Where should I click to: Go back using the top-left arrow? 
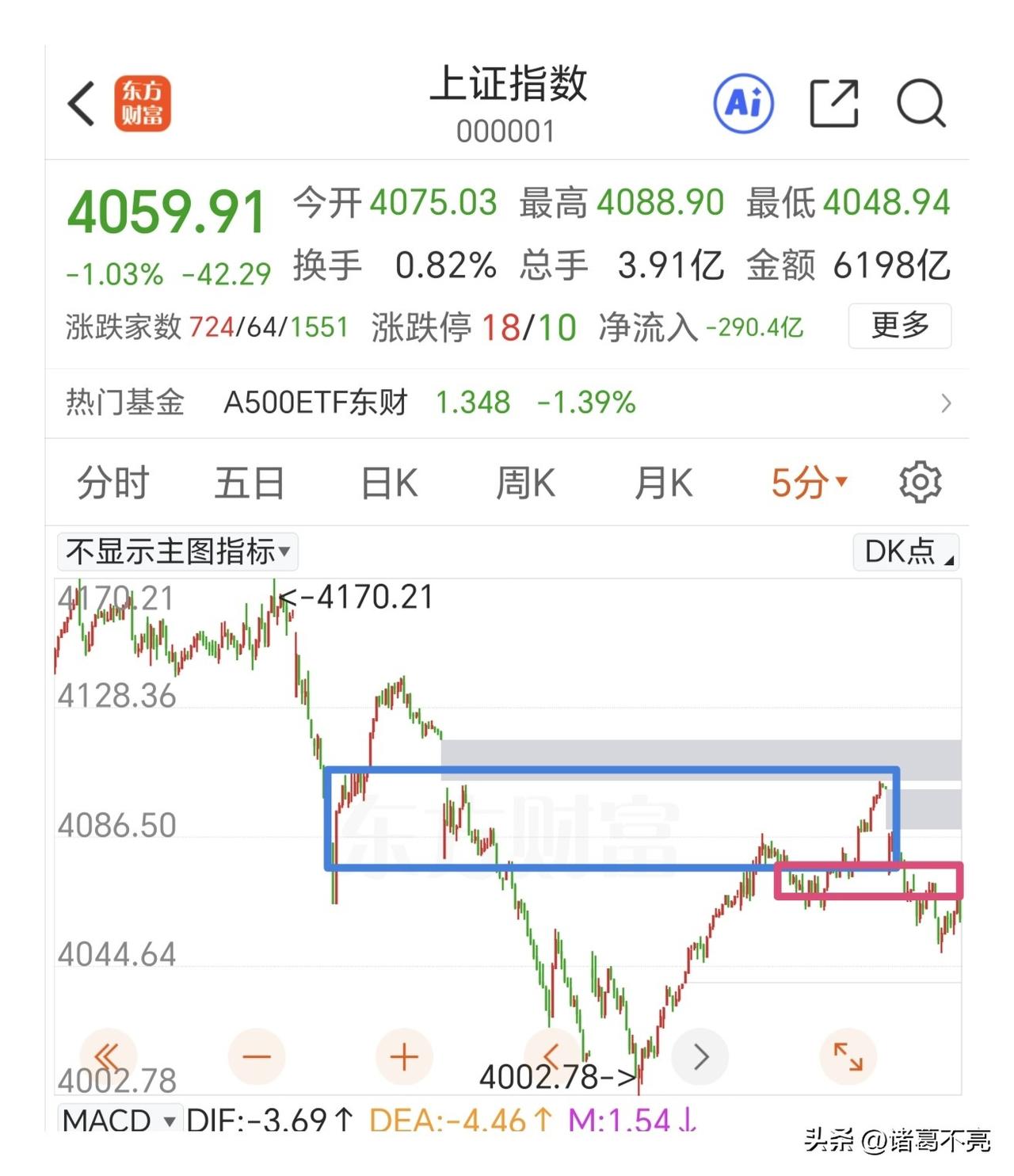pos(82,104)
